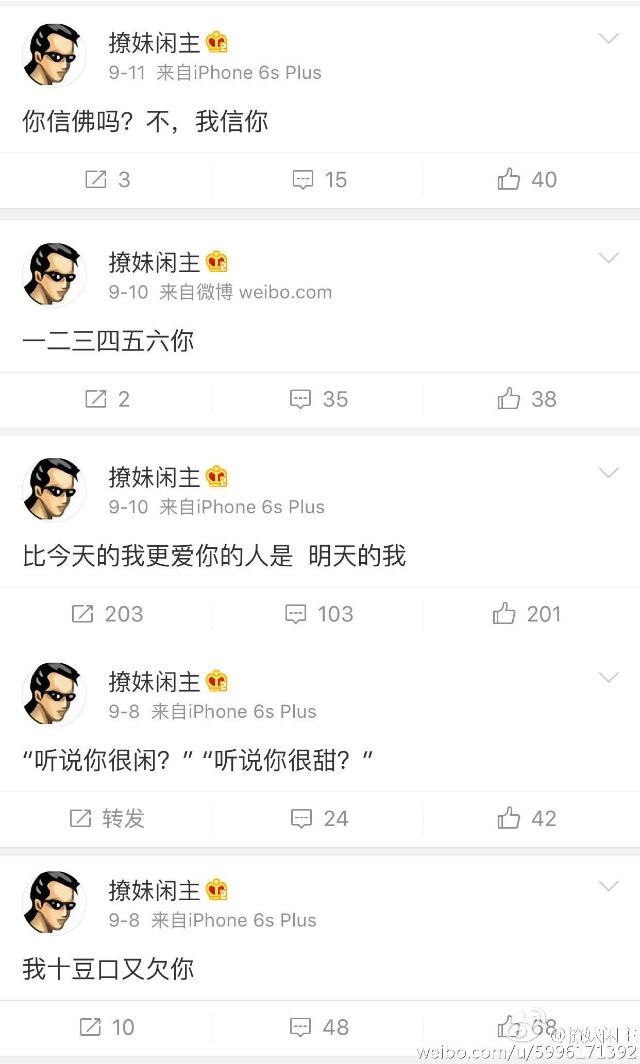Comment on the post "一二三四五六你"

[319, 399]
